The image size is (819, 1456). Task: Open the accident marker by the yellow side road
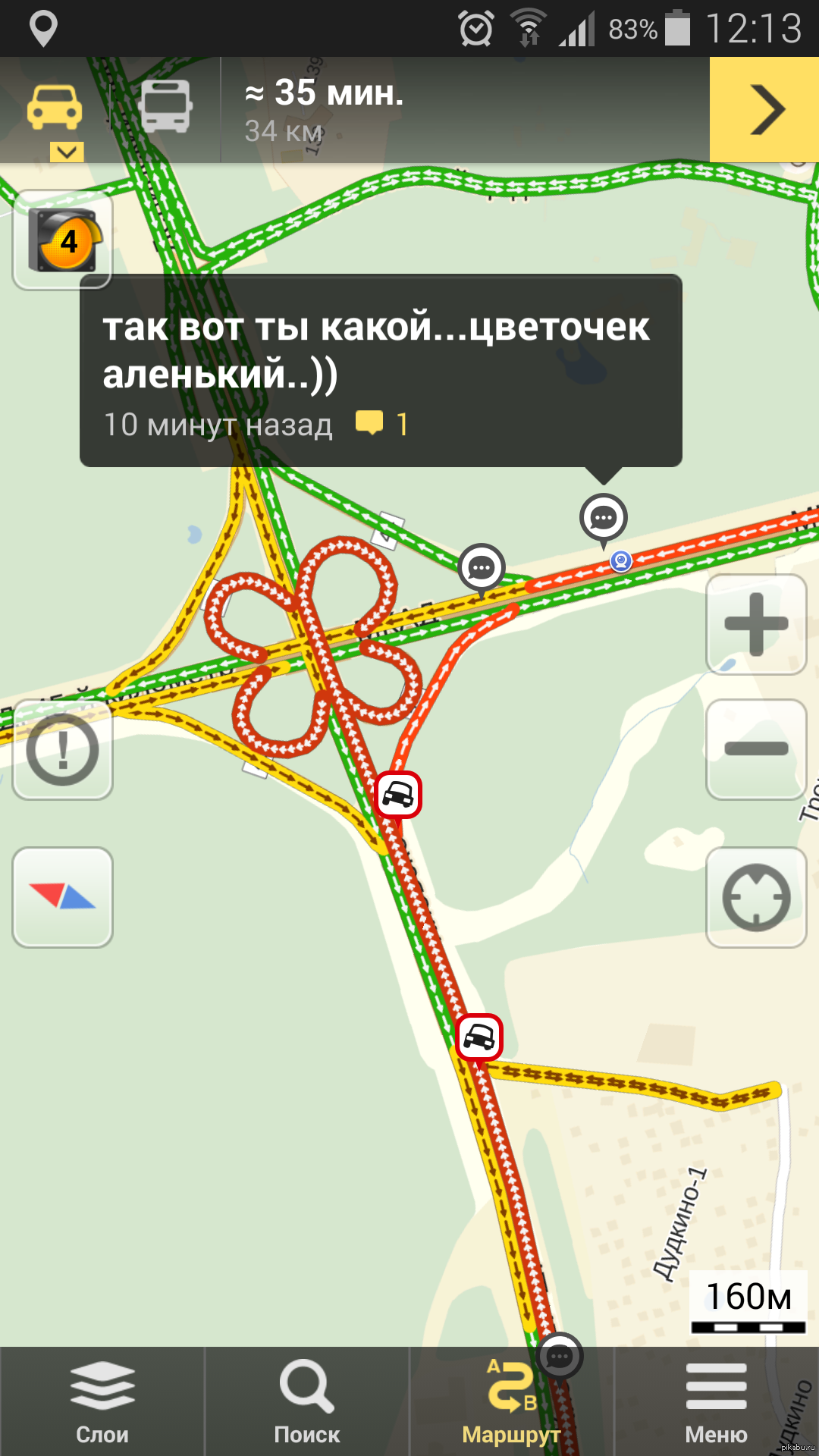click(x=479, y=1037)
